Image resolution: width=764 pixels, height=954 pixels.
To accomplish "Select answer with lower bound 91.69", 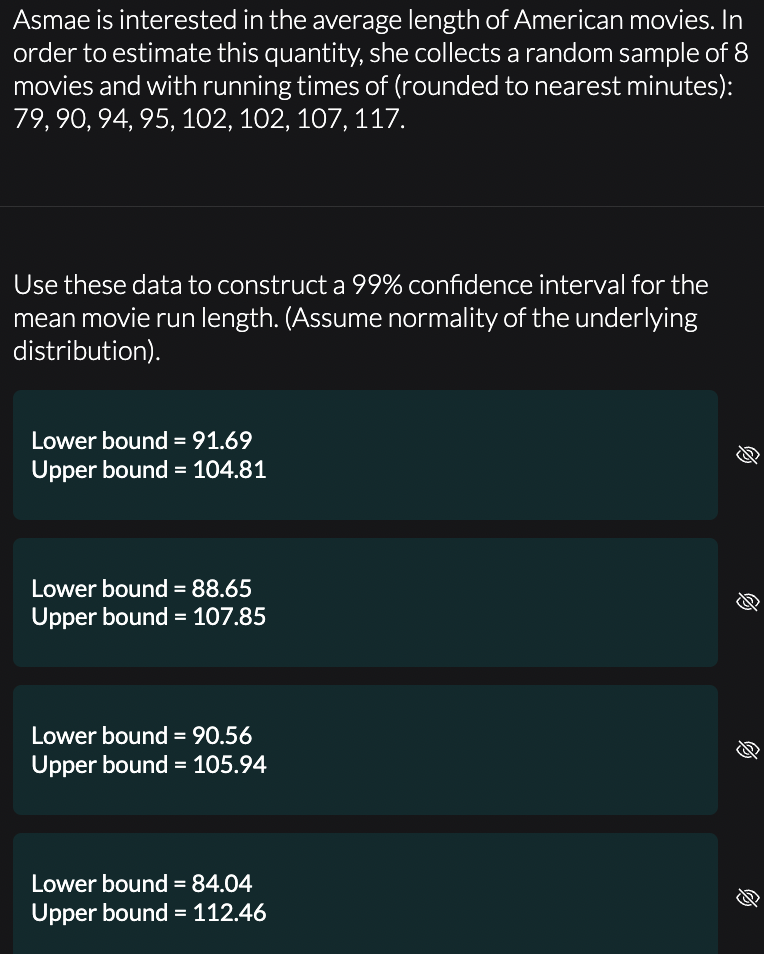I will [365, 455].
